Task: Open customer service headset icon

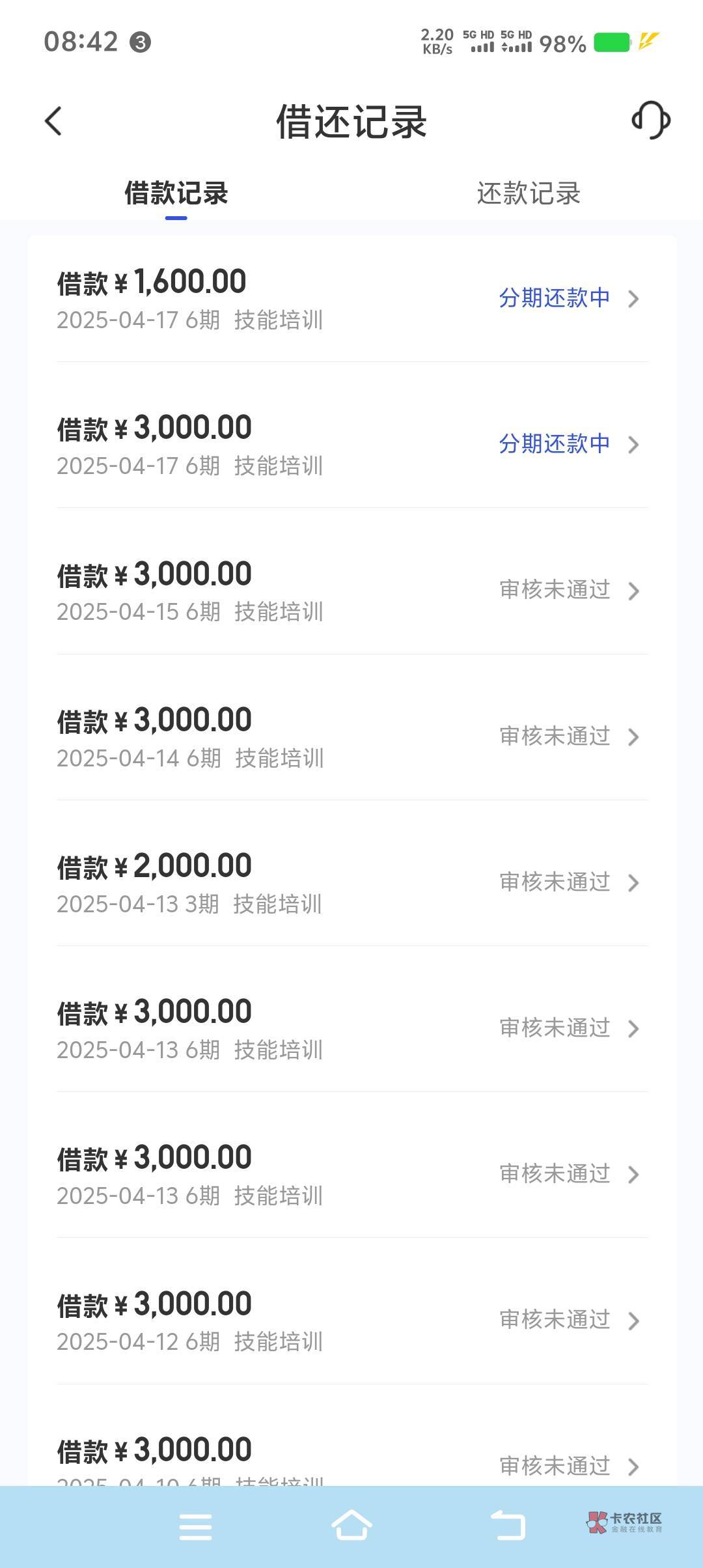Action: pyautogui.click(x=650, y=120)
